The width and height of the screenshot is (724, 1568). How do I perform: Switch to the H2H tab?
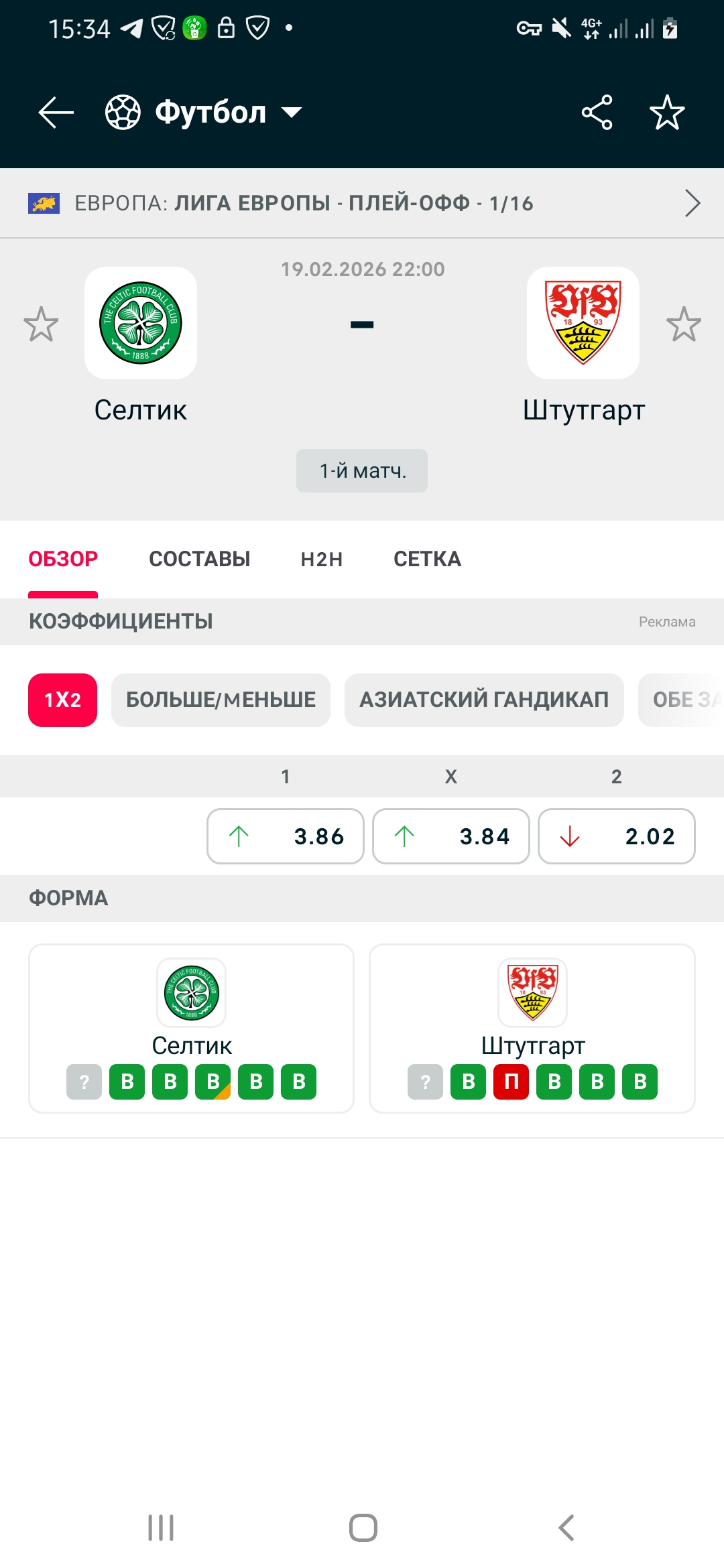(x=321, y=559)
